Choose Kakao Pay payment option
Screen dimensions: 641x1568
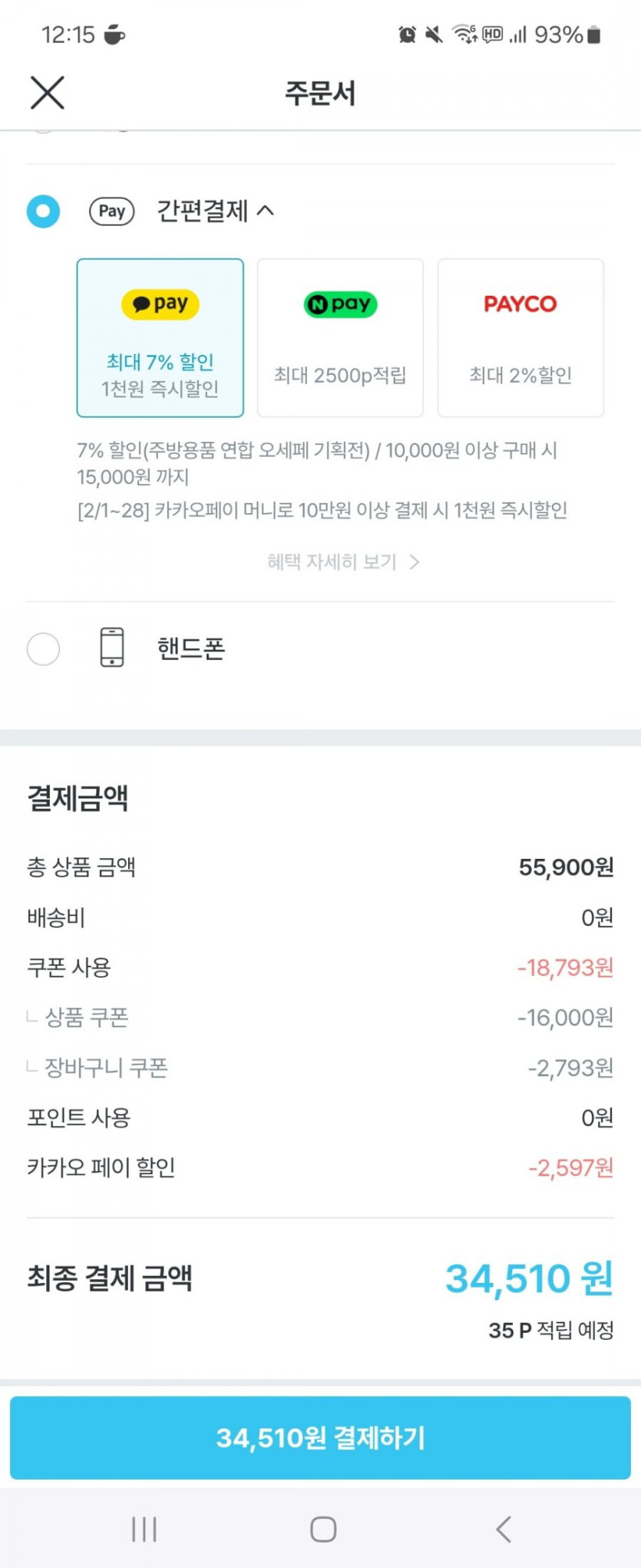tap(160, 338)
